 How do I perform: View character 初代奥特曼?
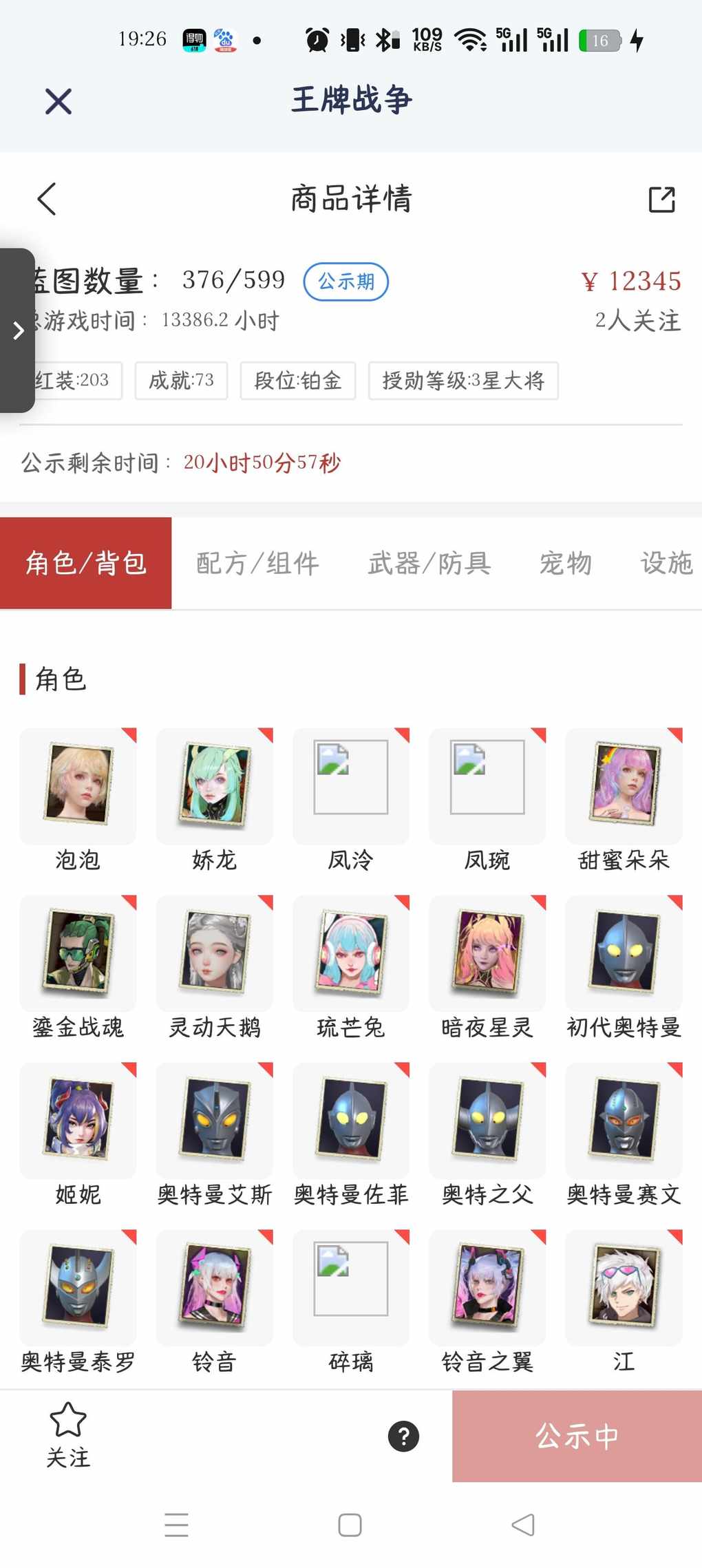point(624,953)
